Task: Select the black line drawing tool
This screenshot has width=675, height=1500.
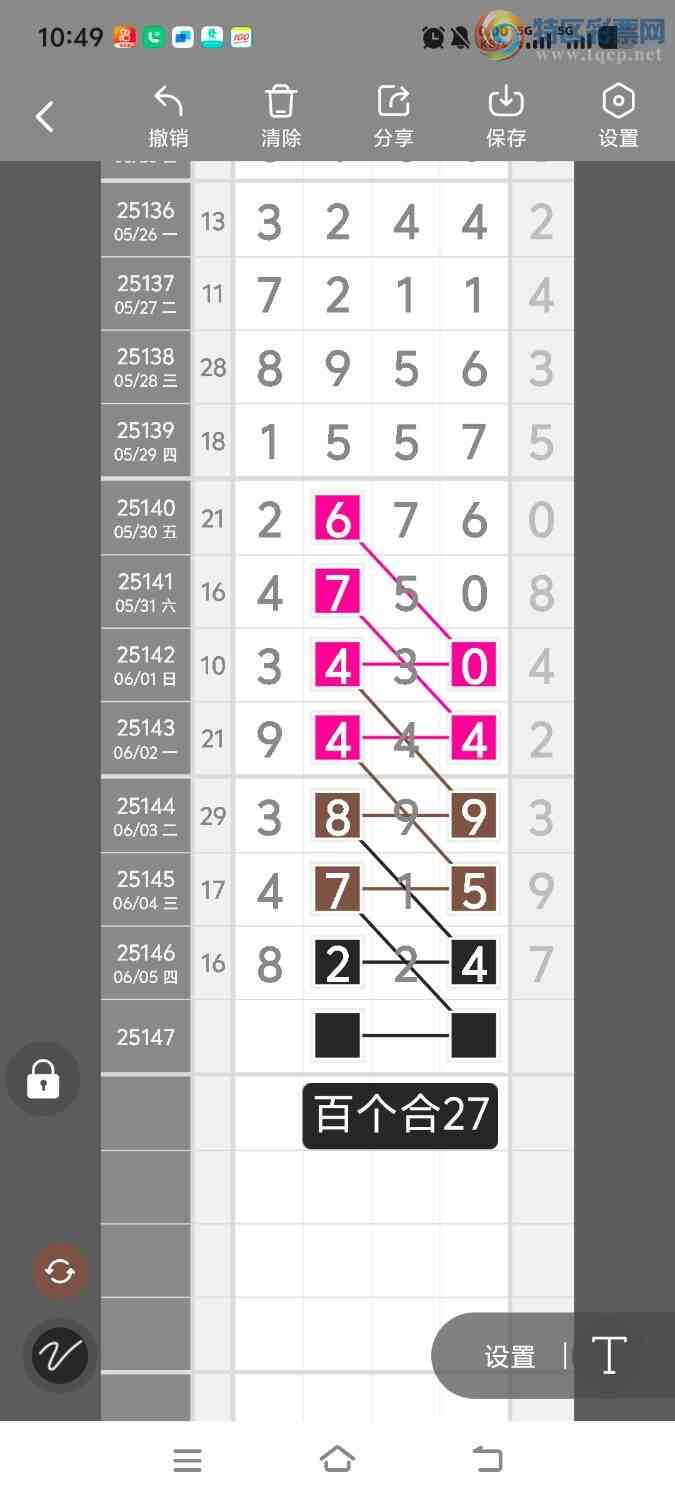Action: pos(60,1356)
